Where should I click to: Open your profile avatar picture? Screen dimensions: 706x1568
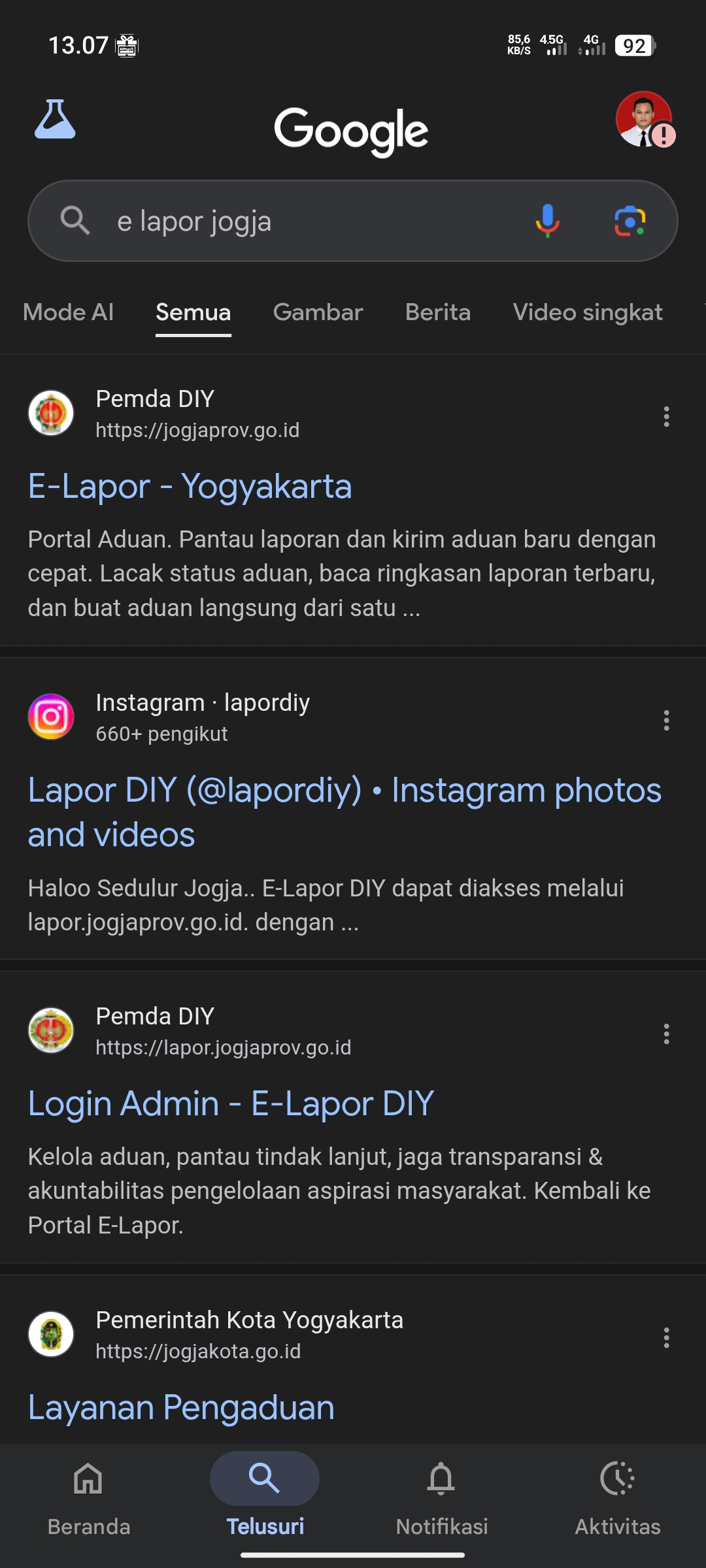tap(643, 127)
